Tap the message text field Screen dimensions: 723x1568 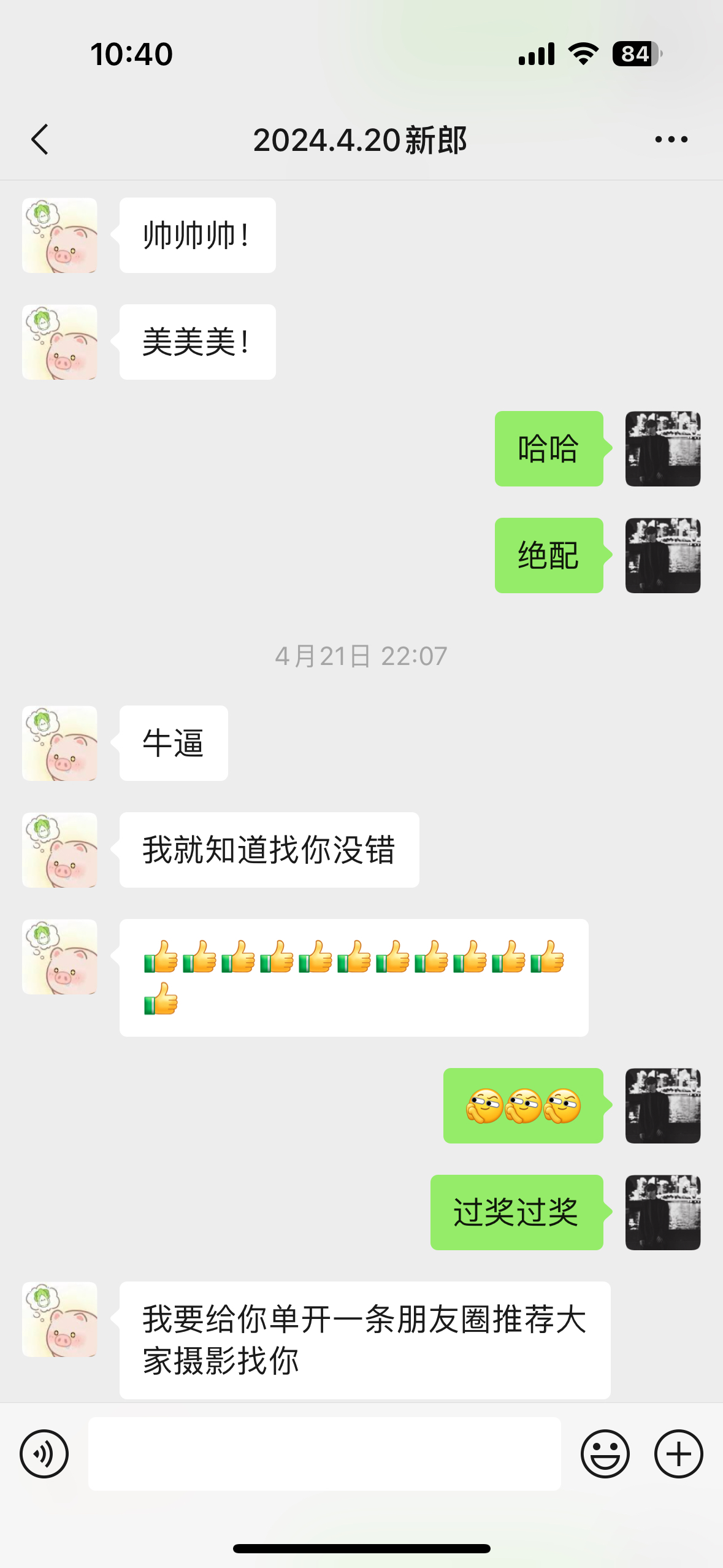324,1453
